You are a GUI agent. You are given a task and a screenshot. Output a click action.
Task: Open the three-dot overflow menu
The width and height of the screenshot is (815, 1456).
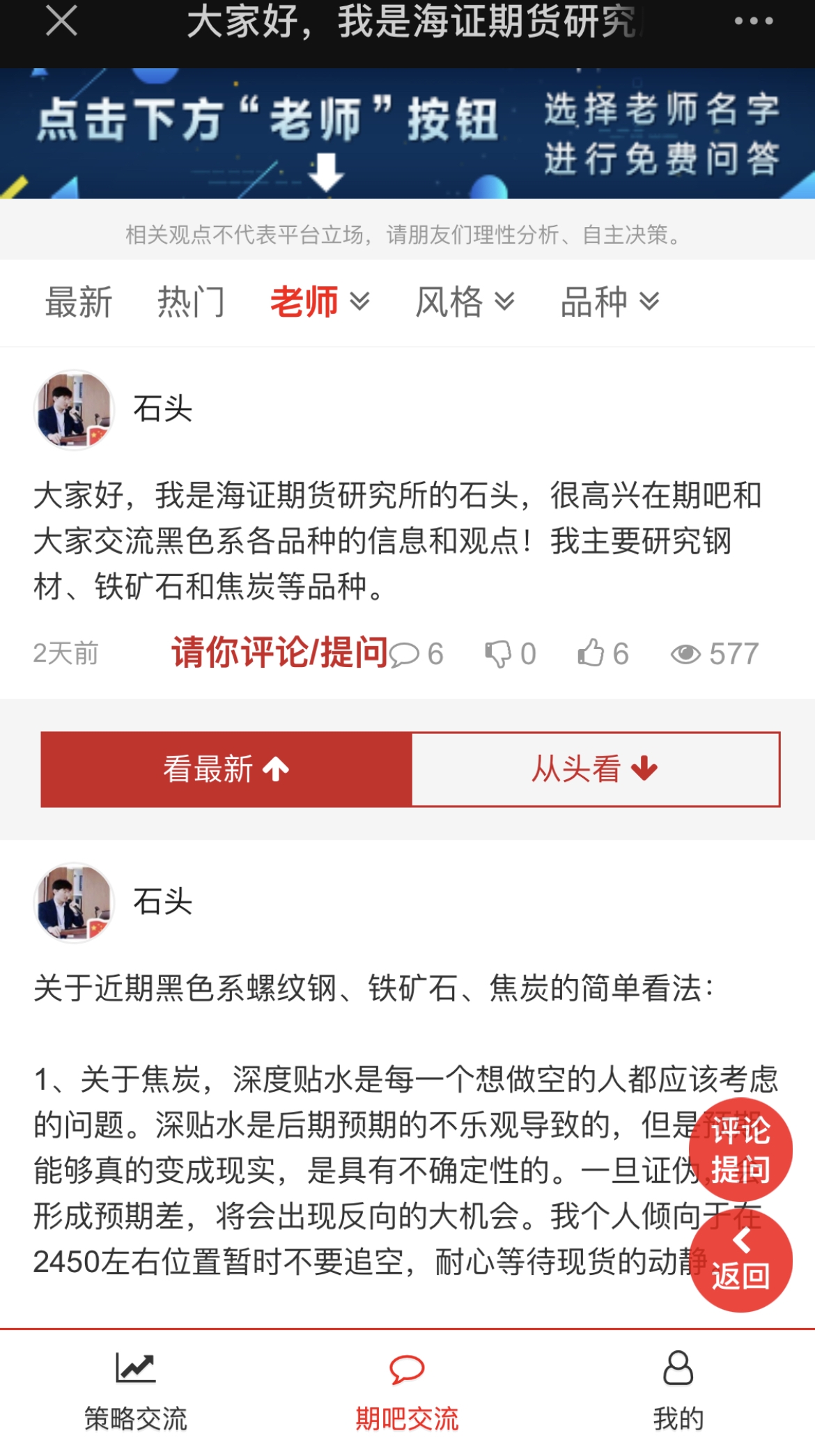click(x=754, y=21)
